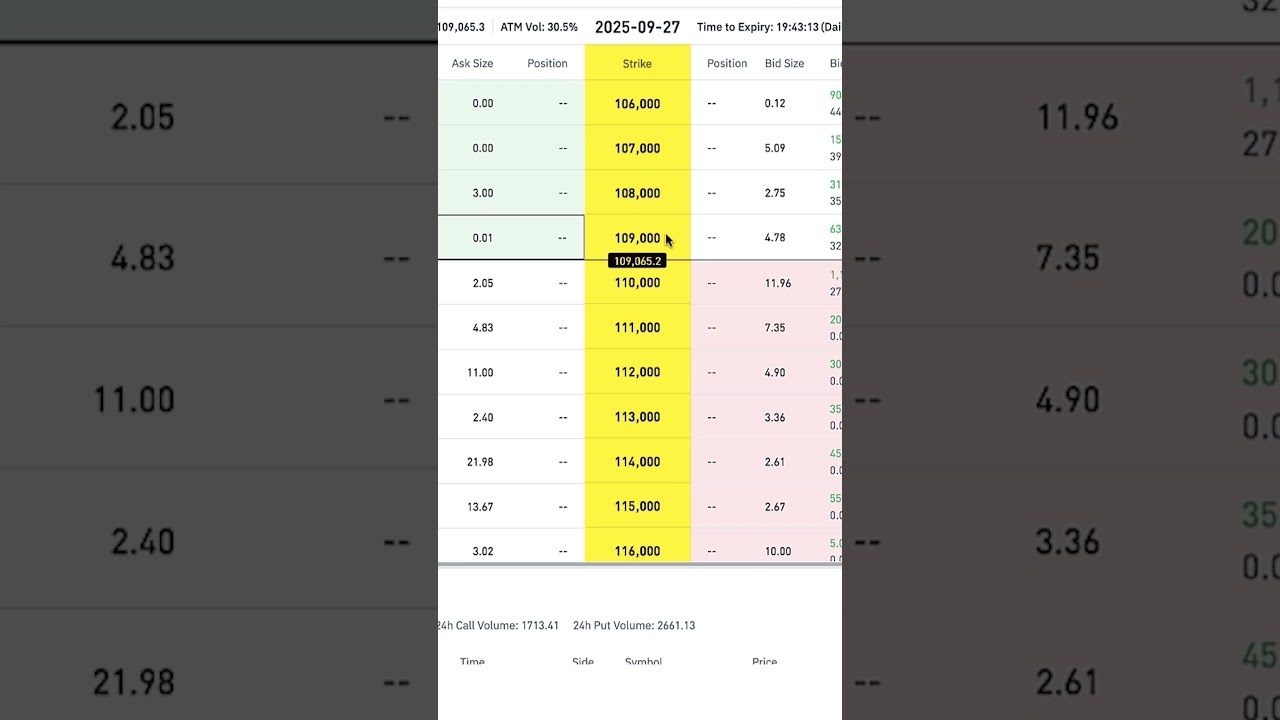Image resolution: width=1280 pixels, height=720 pixels.
Task: Choose the 112,000 strike row
Action: pyautogui.click(x=637, y=372)
